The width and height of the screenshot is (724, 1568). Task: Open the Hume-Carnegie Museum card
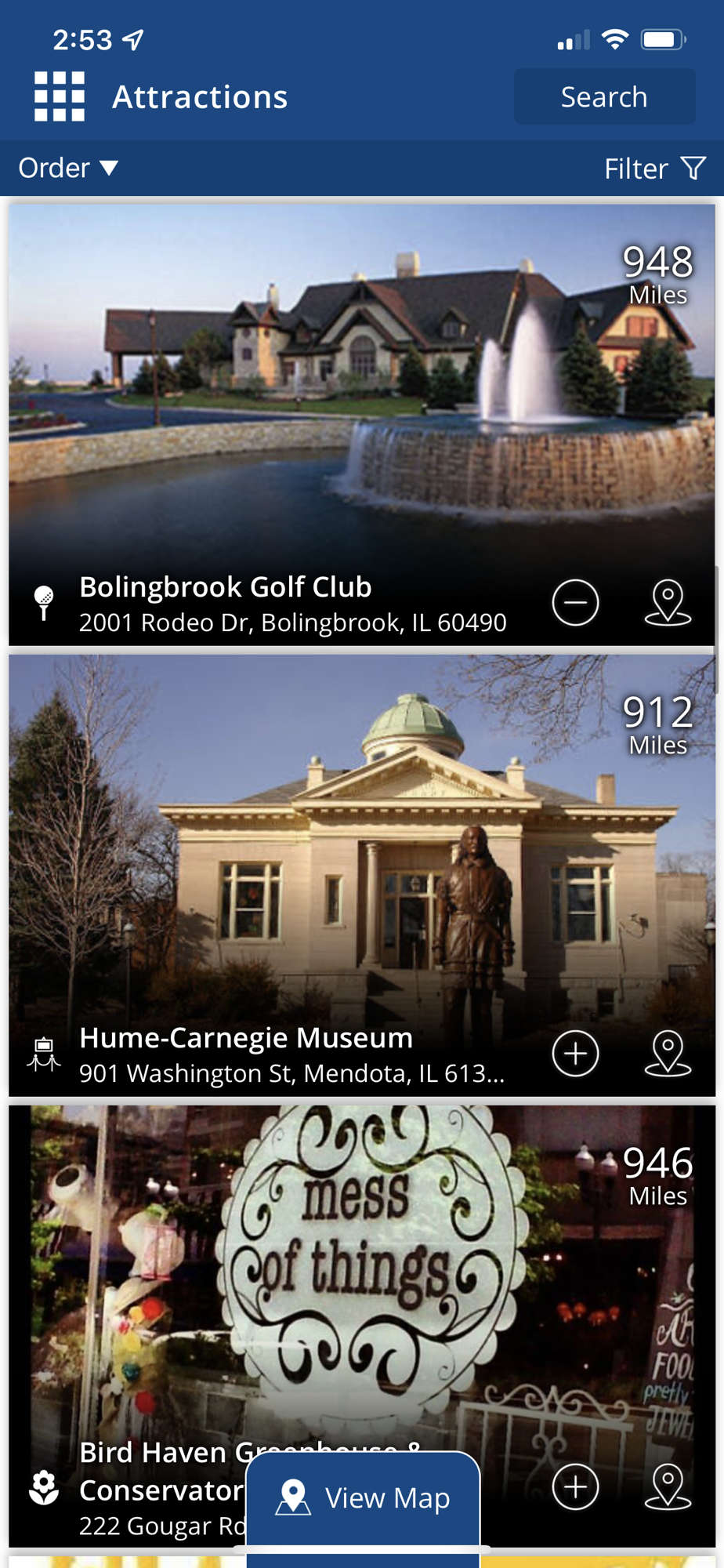313,862
